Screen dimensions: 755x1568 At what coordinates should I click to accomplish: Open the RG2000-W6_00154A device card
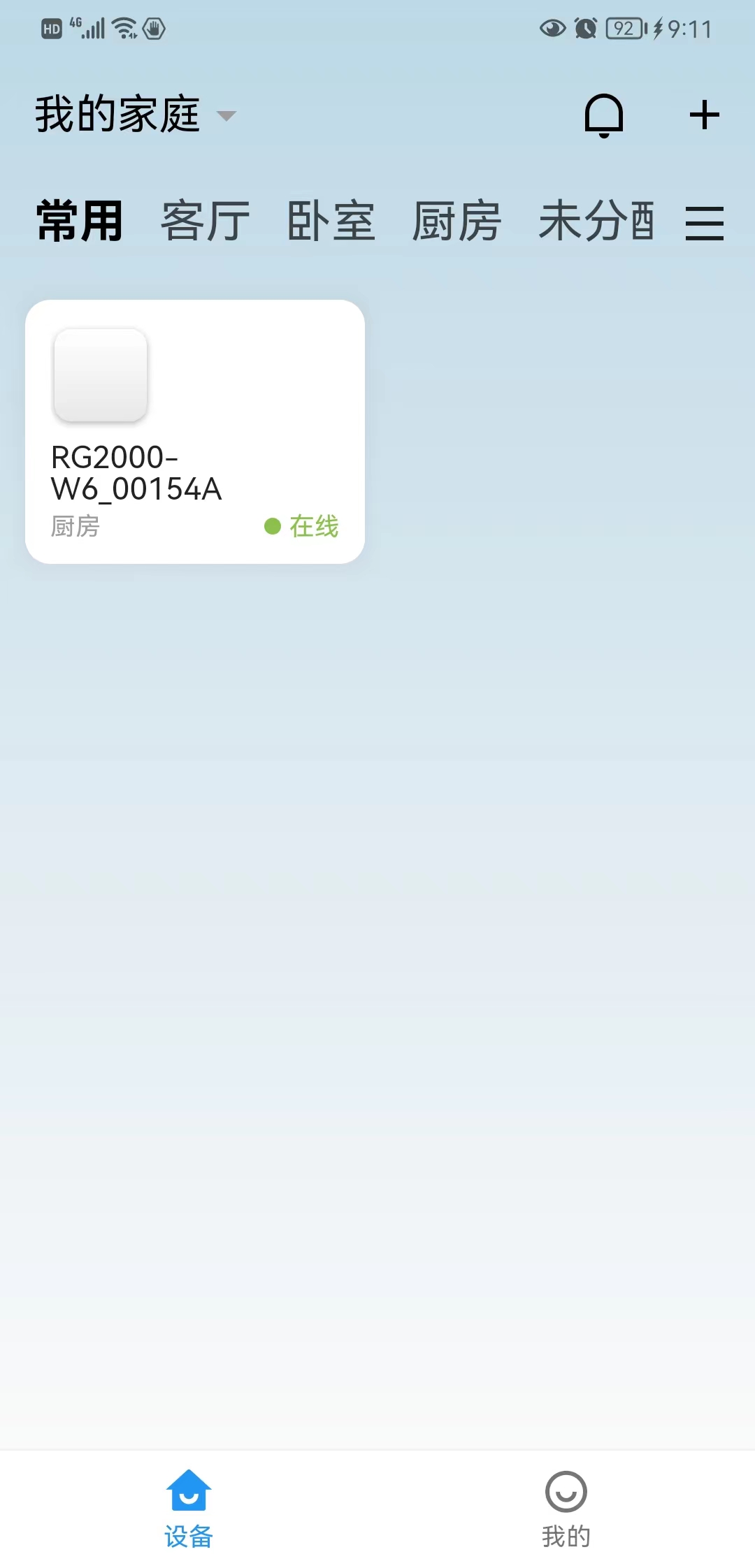[x=194, y=428]
